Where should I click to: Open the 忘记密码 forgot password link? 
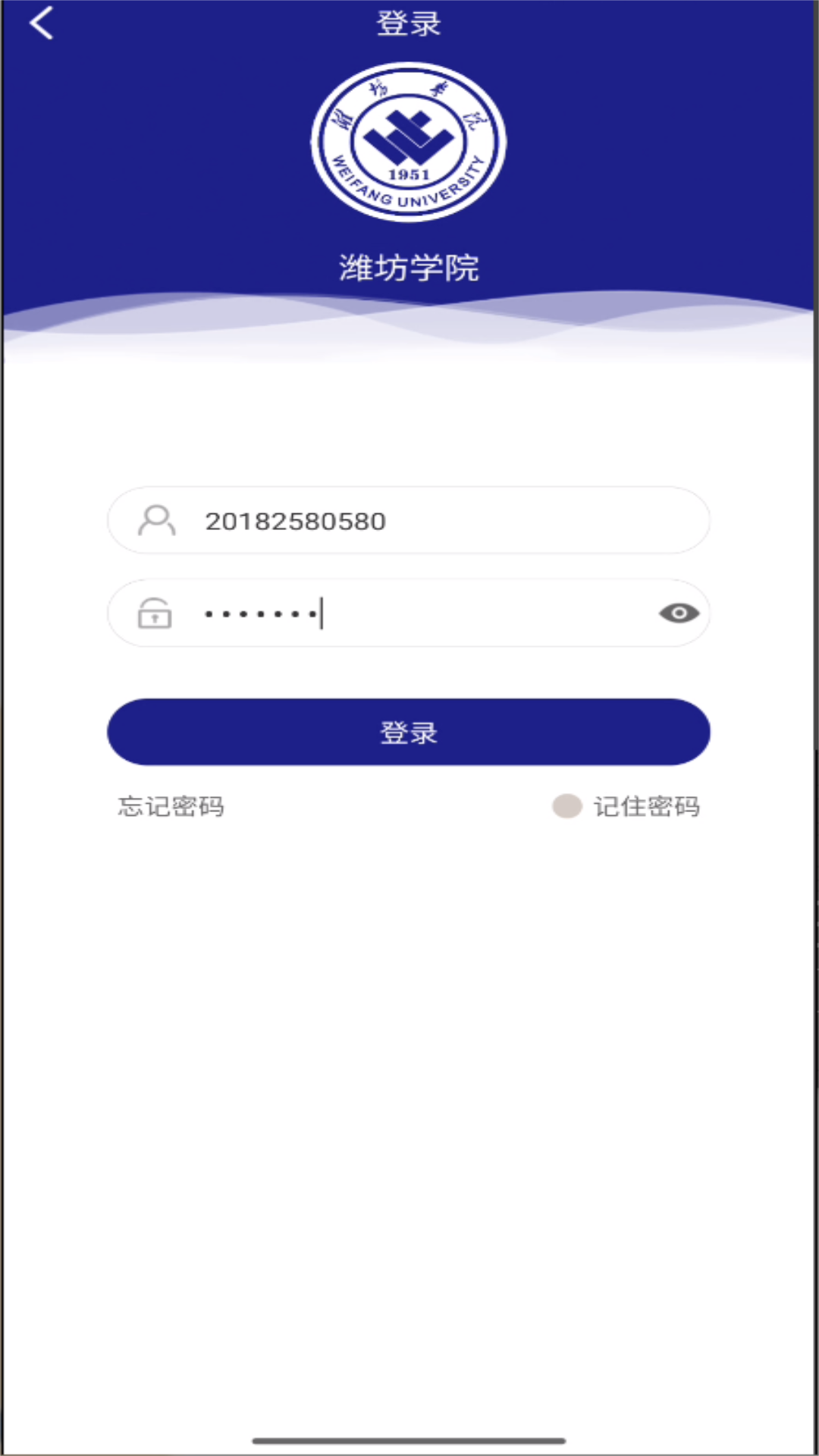point(171,806)
